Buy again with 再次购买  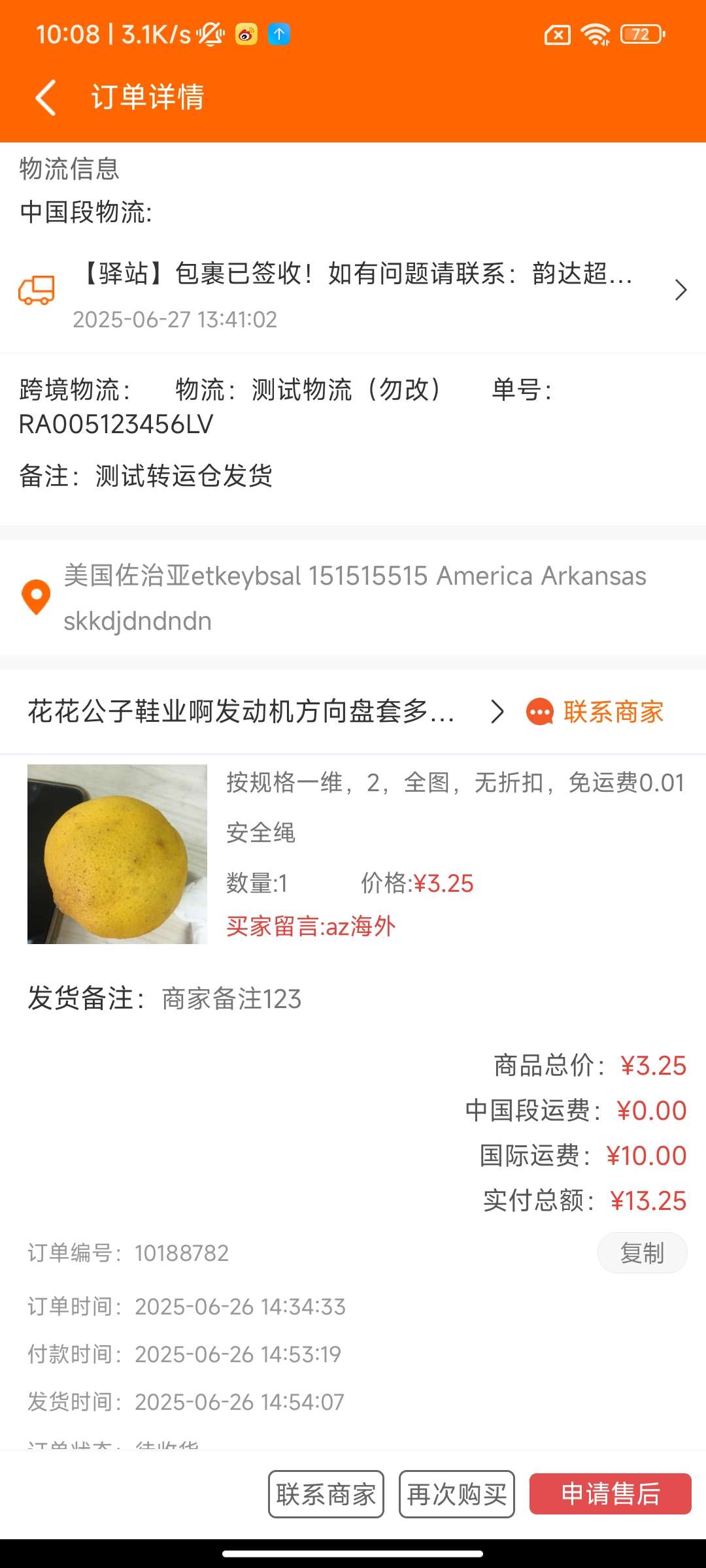tap(457, 1494)
